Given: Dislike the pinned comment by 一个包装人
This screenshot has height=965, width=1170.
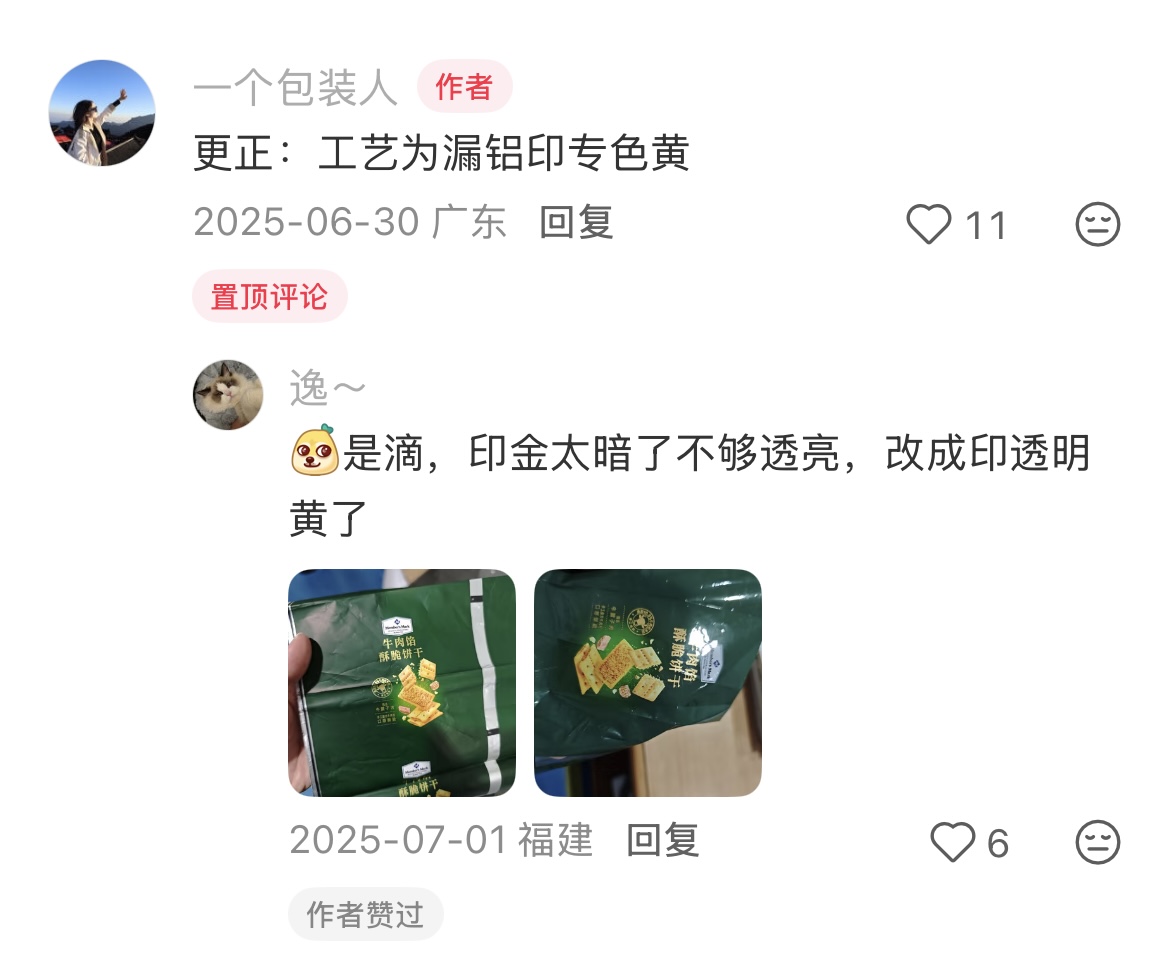Looking at the screenshot, I should (x=1097, y=225).
